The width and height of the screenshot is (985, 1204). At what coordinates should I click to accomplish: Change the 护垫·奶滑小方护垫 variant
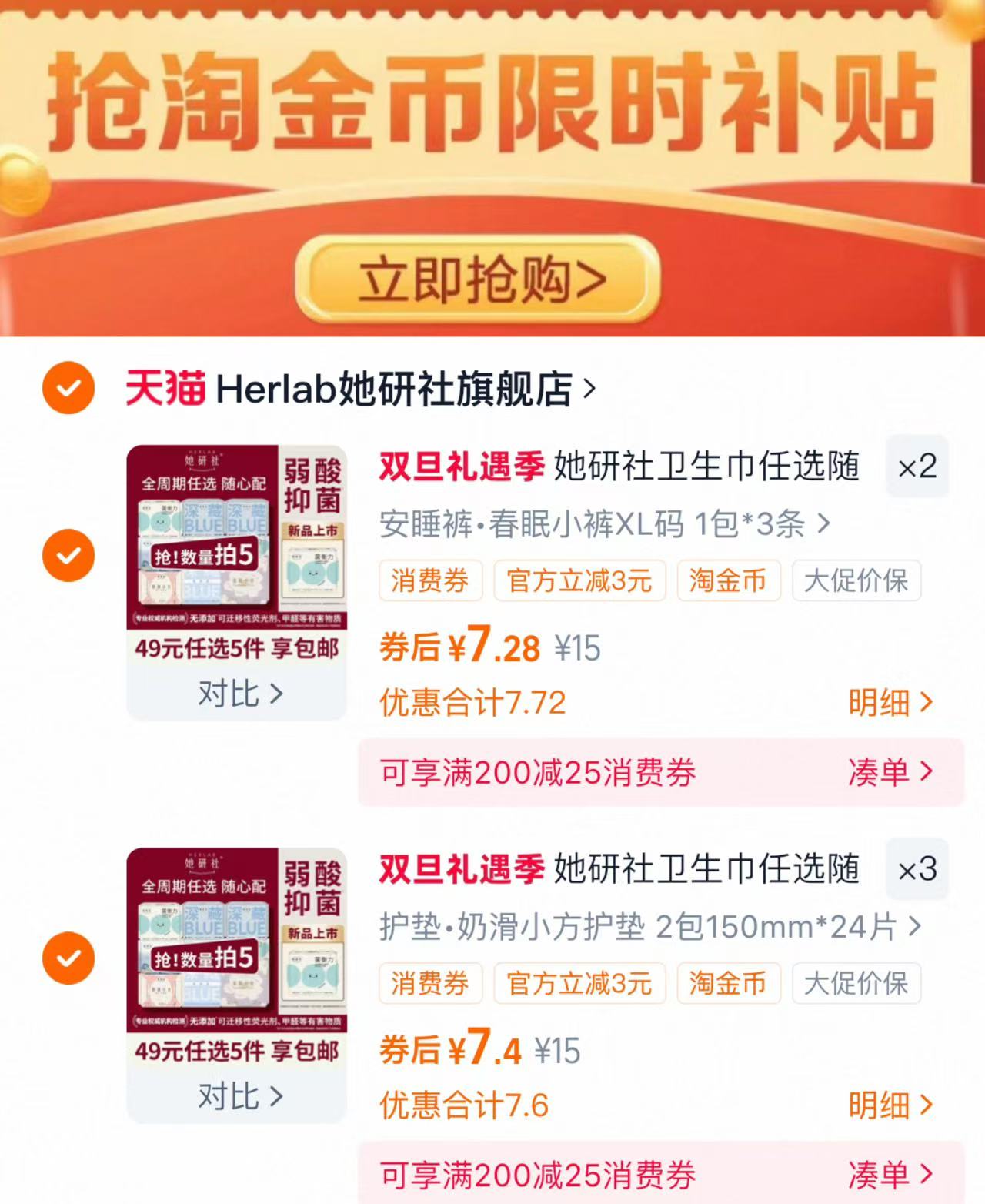[x=649, y=928]
